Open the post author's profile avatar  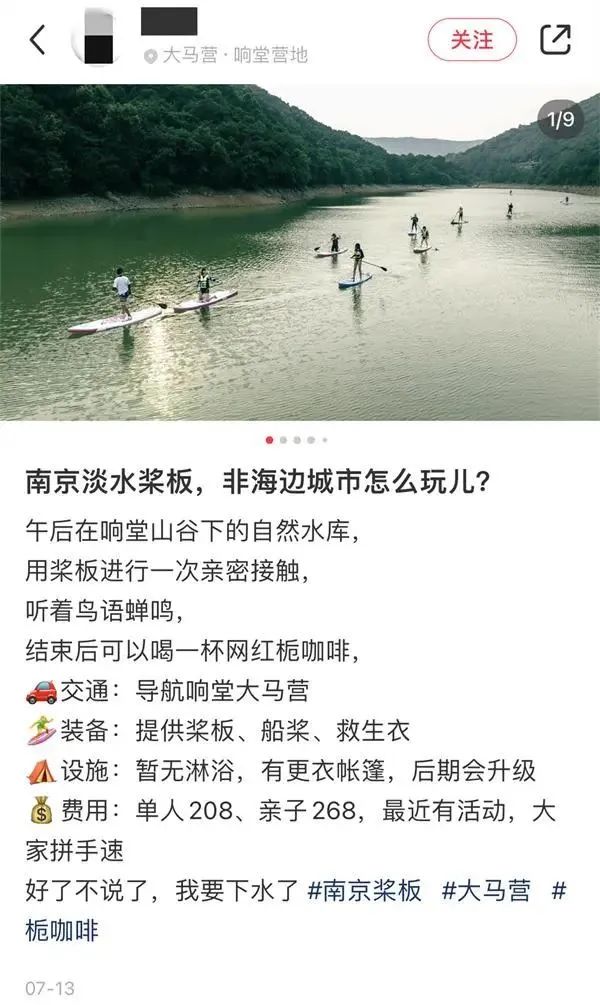(97, 40)
